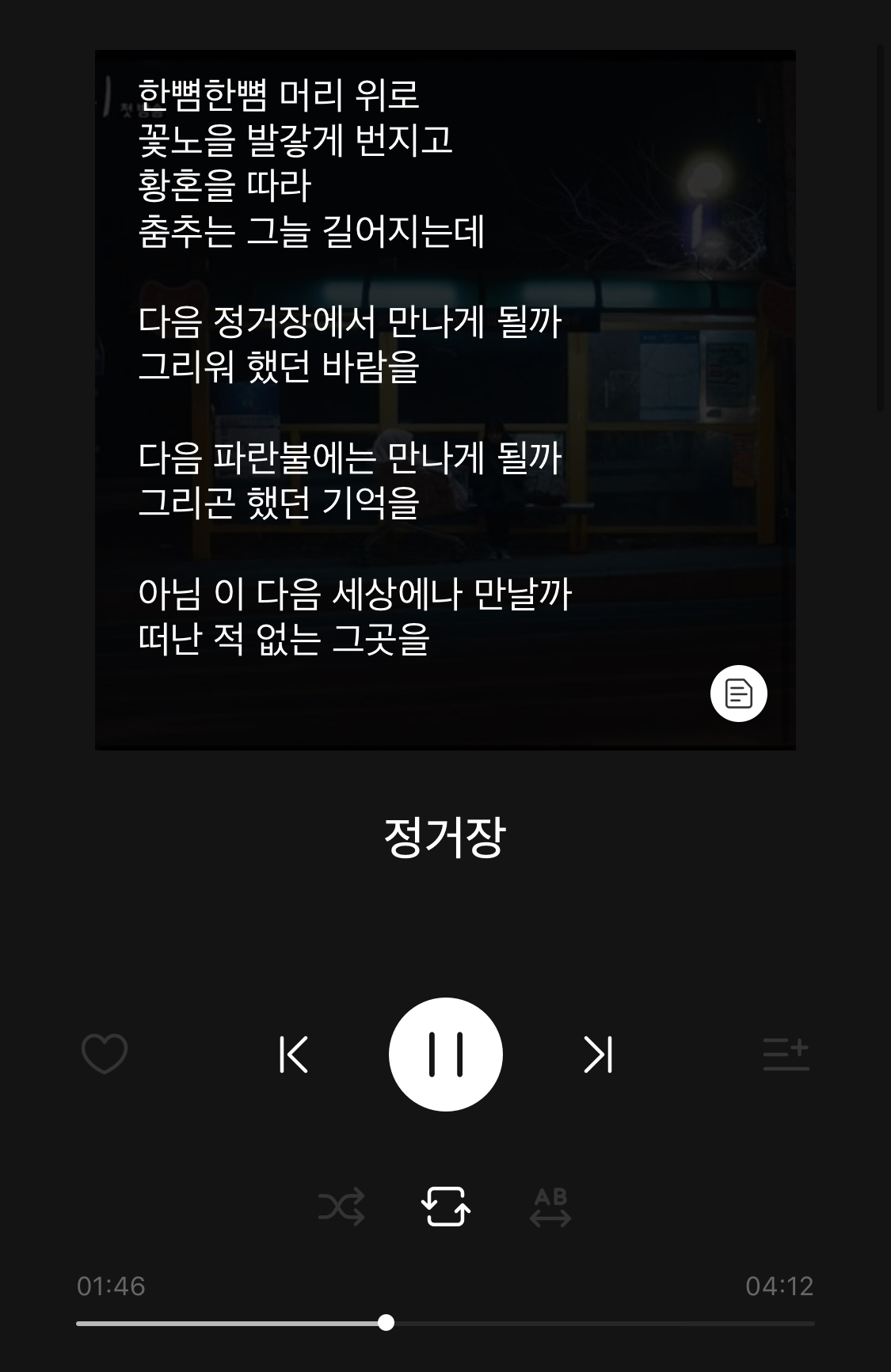Toggle favorite status of this song
Viewport: 891px width, 1372px height.
point(104,1053)
